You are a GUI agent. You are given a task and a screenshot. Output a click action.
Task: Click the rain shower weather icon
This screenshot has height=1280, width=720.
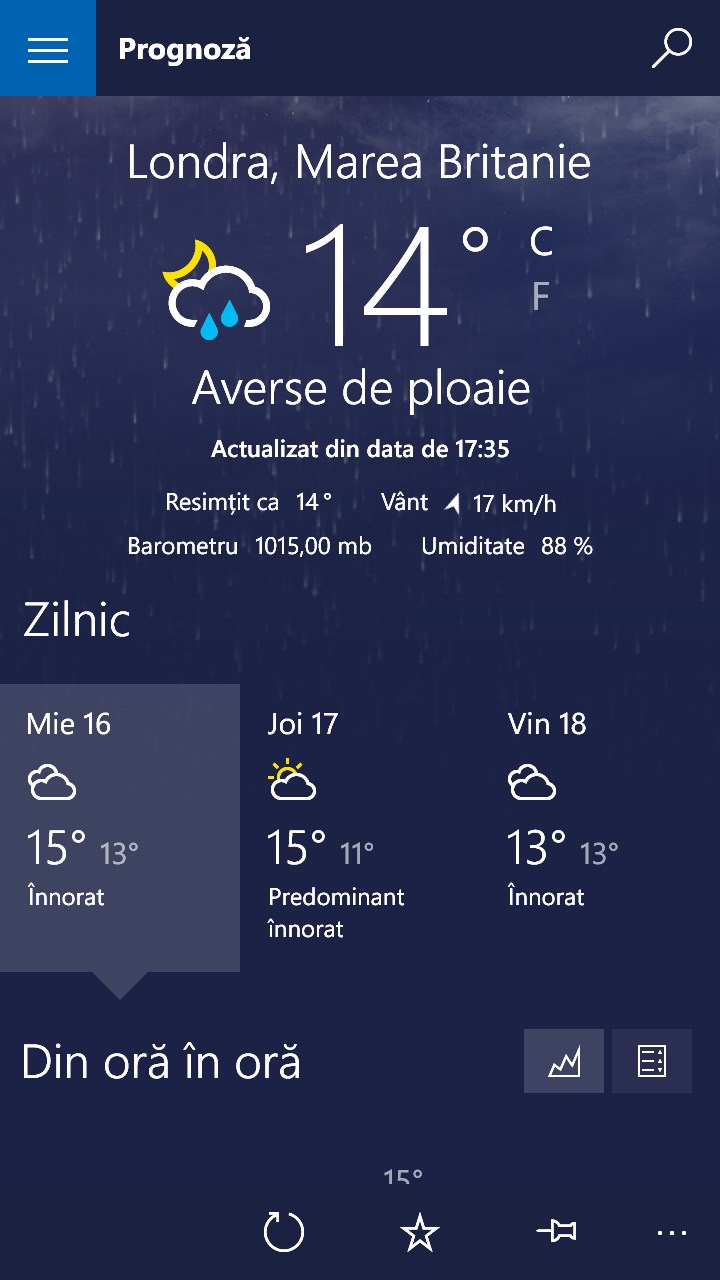tap(213, 283)
